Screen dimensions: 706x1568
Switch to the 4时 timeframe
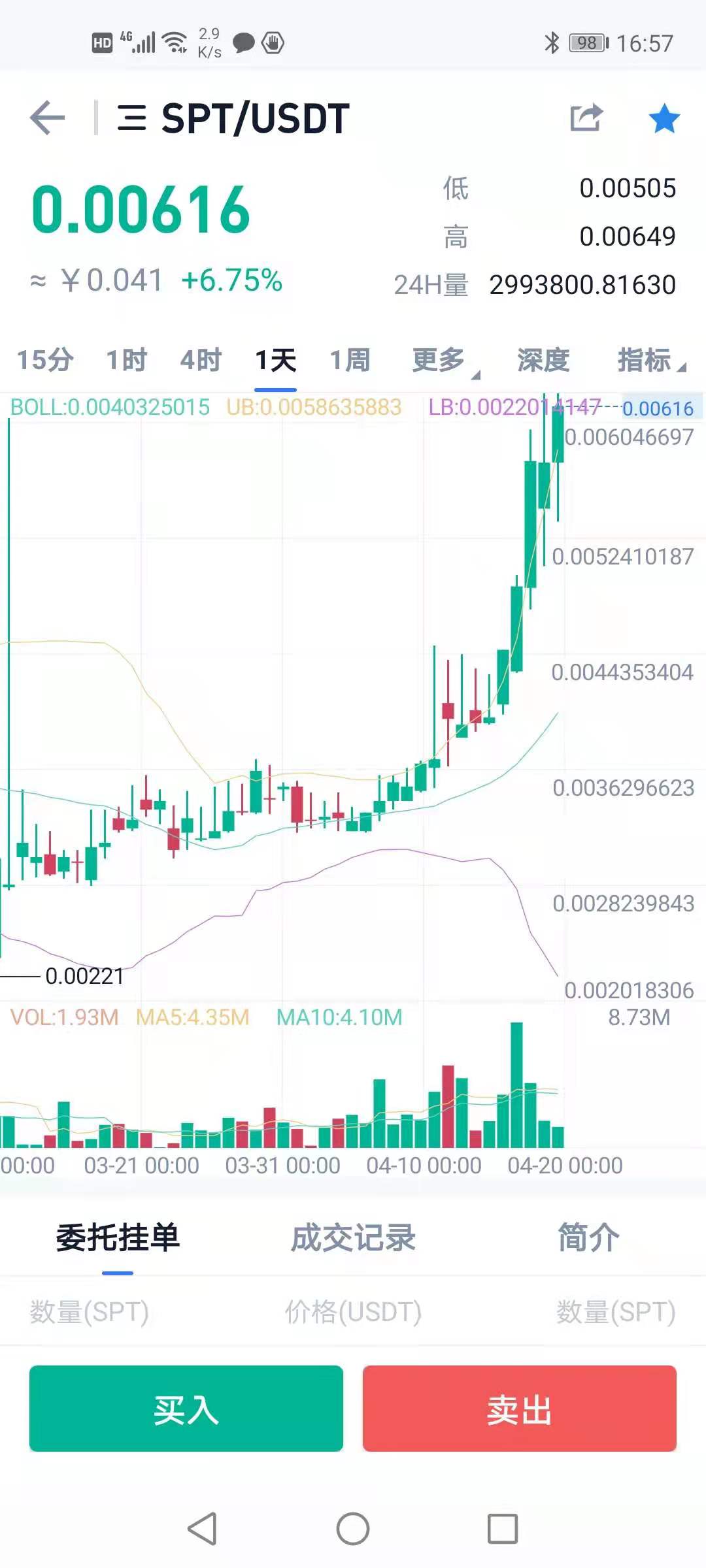coord(201,360)
